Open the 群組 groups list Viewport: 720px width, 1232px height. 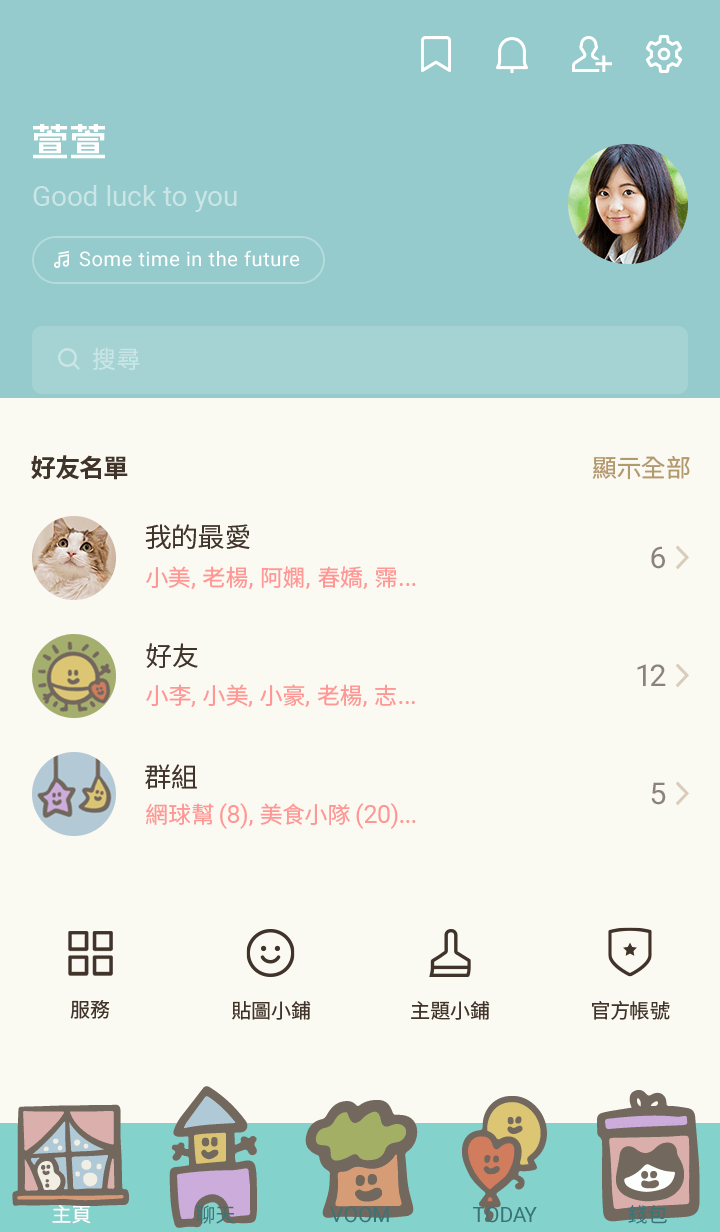point(360,794)
